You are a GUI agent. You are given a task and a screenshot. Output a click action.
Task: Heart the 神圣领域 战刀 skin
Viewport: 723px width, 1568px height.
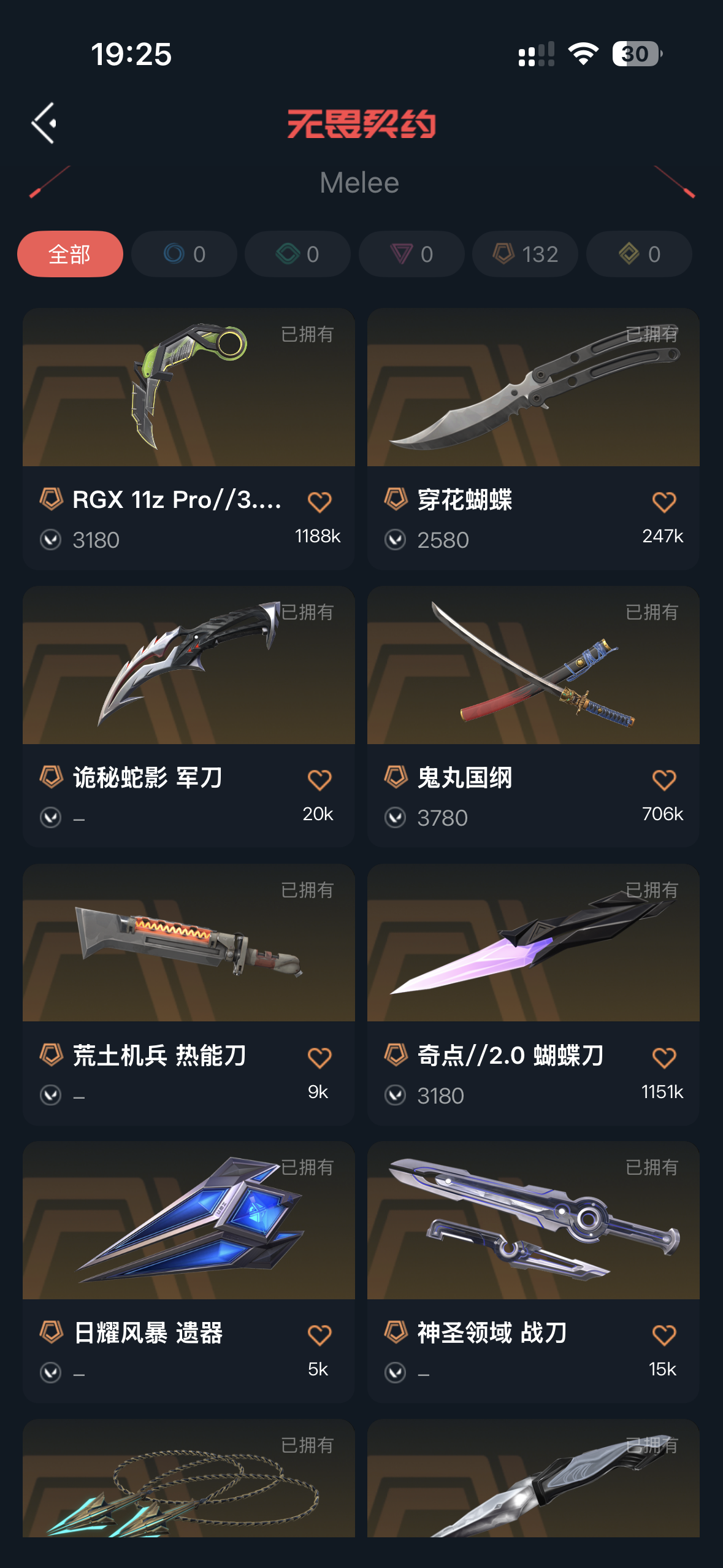(664, 1335)
